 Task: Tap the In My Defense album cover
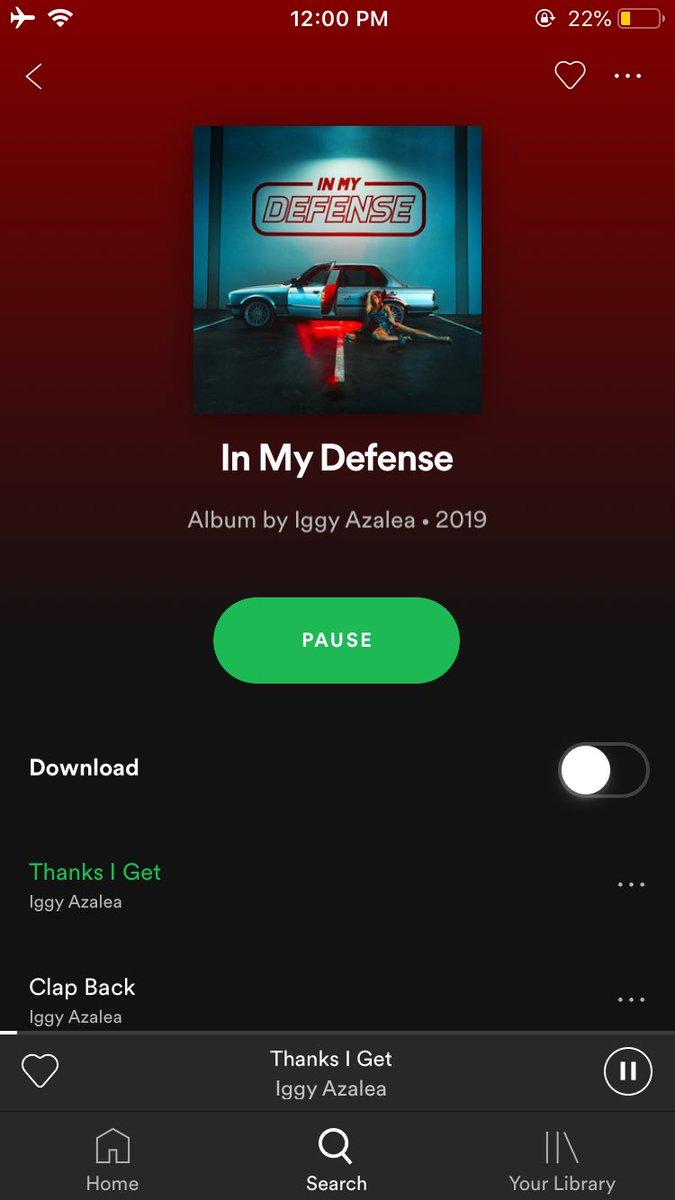tap(338, 270)
